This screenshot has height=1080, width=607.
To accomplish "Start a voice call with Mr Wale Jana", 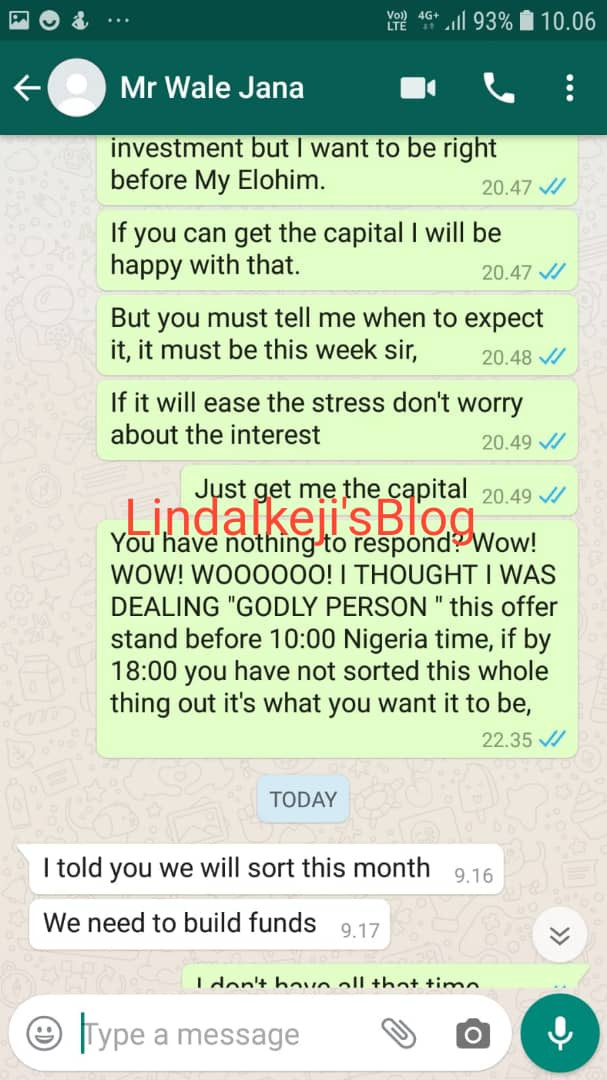I will click(497, 88).
